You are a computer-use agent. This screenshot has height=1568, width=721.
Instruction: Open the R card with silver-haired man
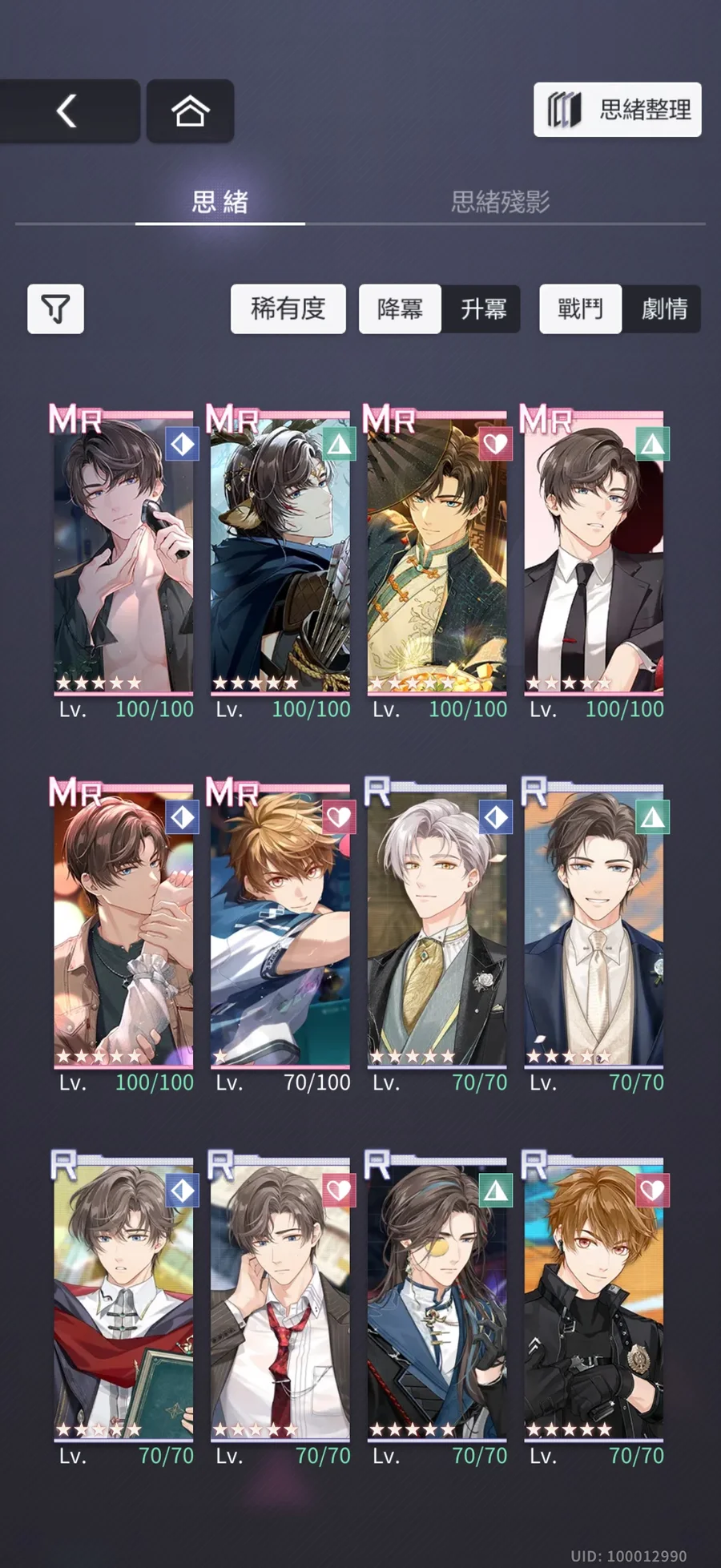click(x=437, y=926)
